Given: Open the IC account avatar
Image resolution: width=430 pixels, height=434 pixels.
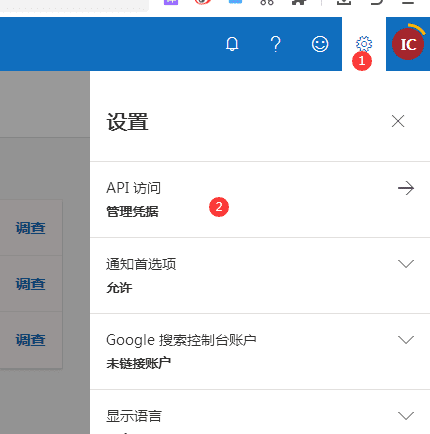Looking at the screenshot, I should coord(408,44).
